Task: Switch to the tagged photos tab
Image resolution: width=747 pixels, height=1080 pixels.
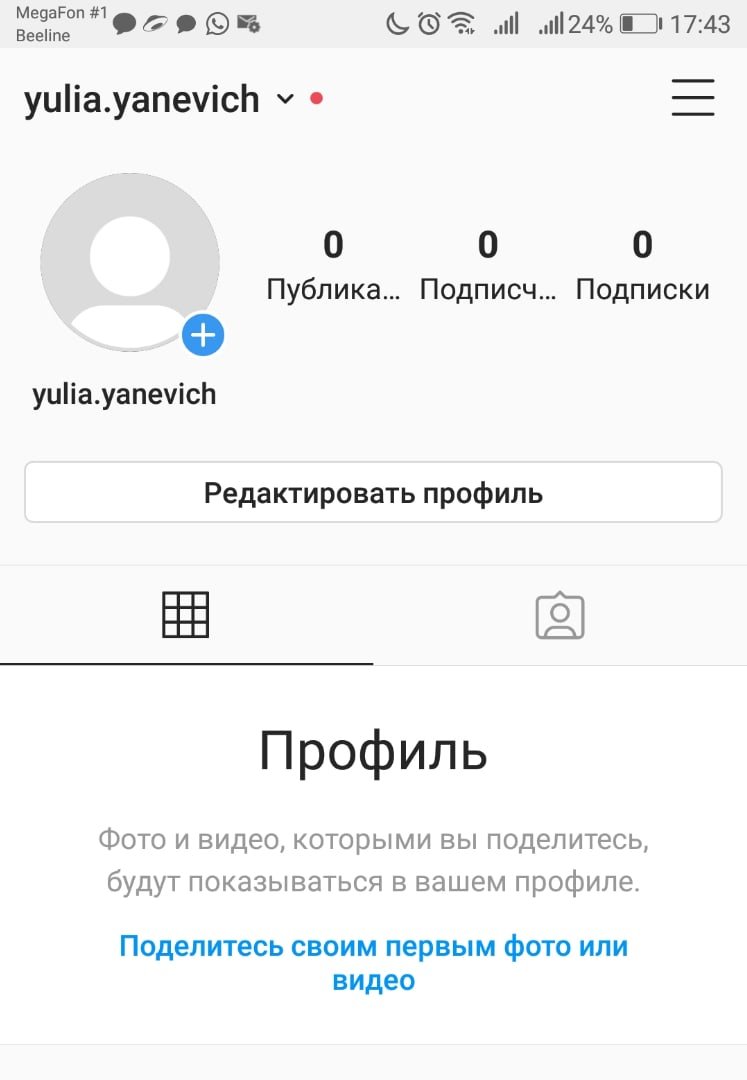Action: coord(559,615)
